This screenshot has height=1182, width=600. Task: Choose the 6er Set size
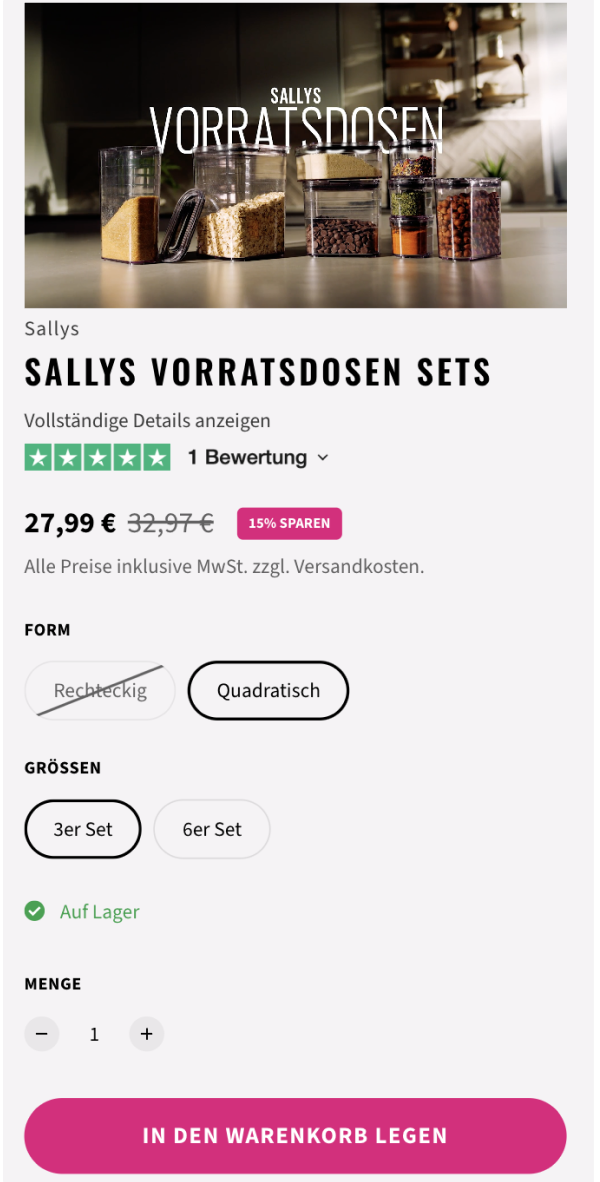(212, 829)
